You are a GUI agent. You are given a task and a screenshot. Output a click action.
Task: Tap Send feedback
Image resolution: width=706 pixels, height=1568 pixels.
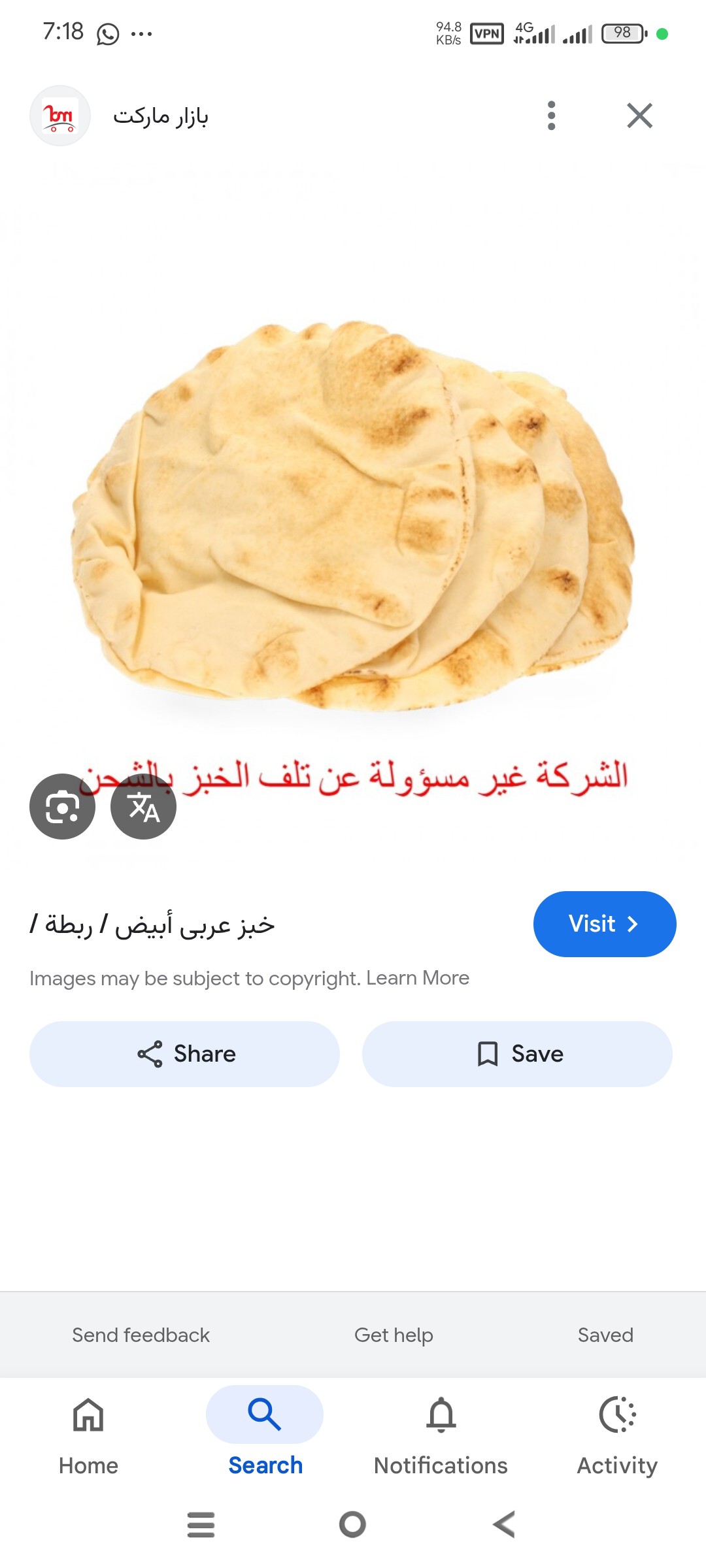[x=140, y=1335]
